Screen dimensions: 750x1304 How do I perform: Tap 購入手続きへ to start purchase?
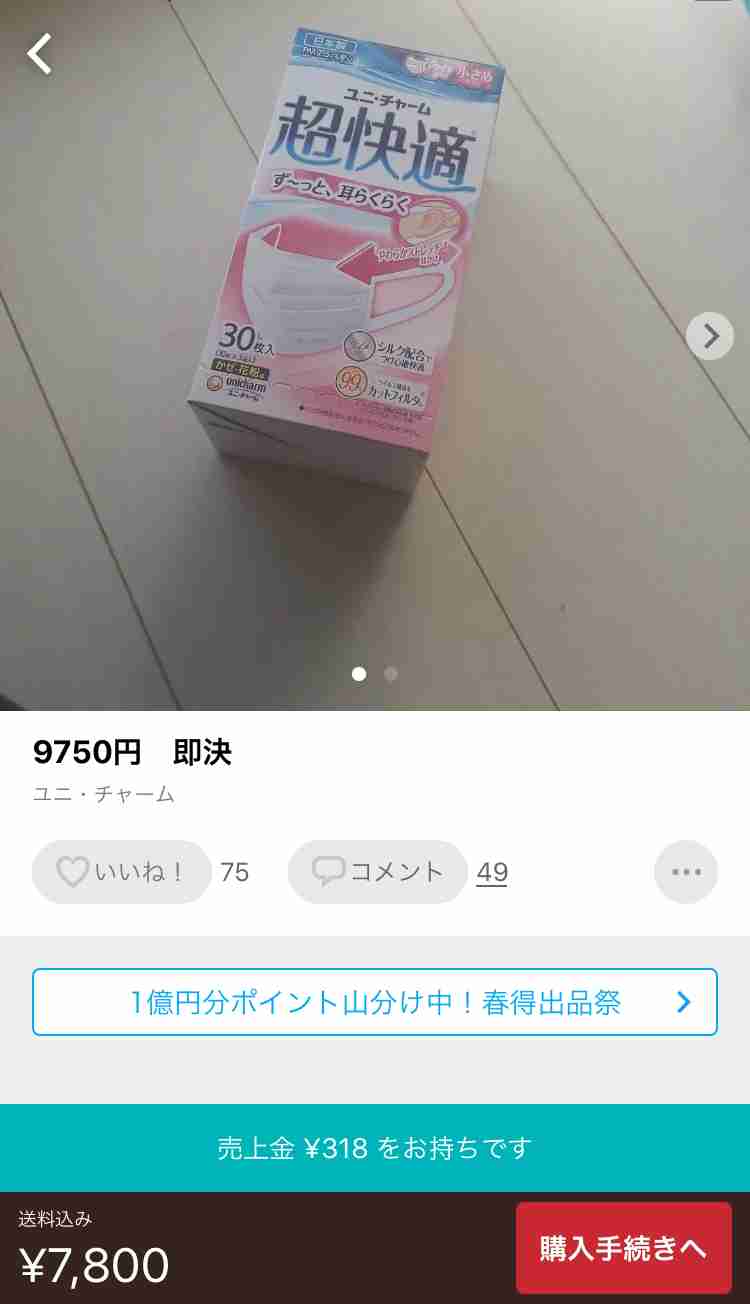click(624, 1248)
